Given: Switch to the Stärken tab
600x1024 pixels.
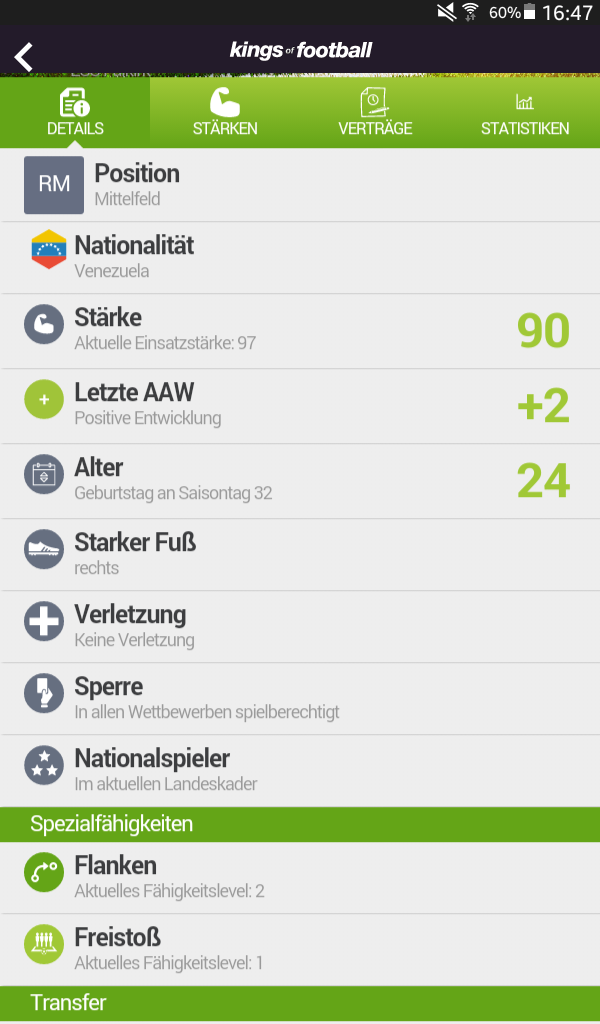Looking at the screenshot, I should coord(225,112).
